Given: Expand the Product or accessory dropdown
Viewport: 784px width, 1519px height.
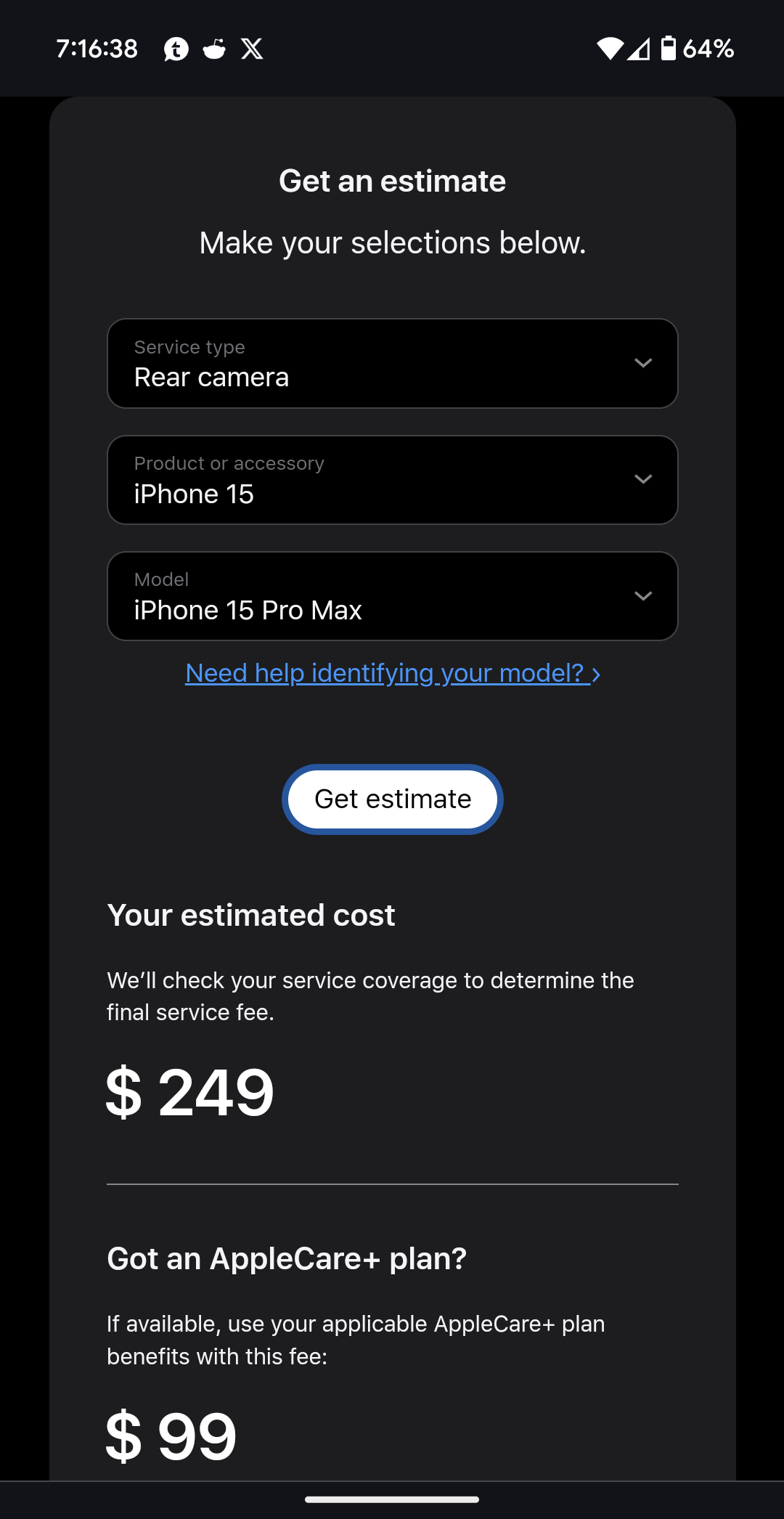Looking at the screenshot, I should point(392,480).
